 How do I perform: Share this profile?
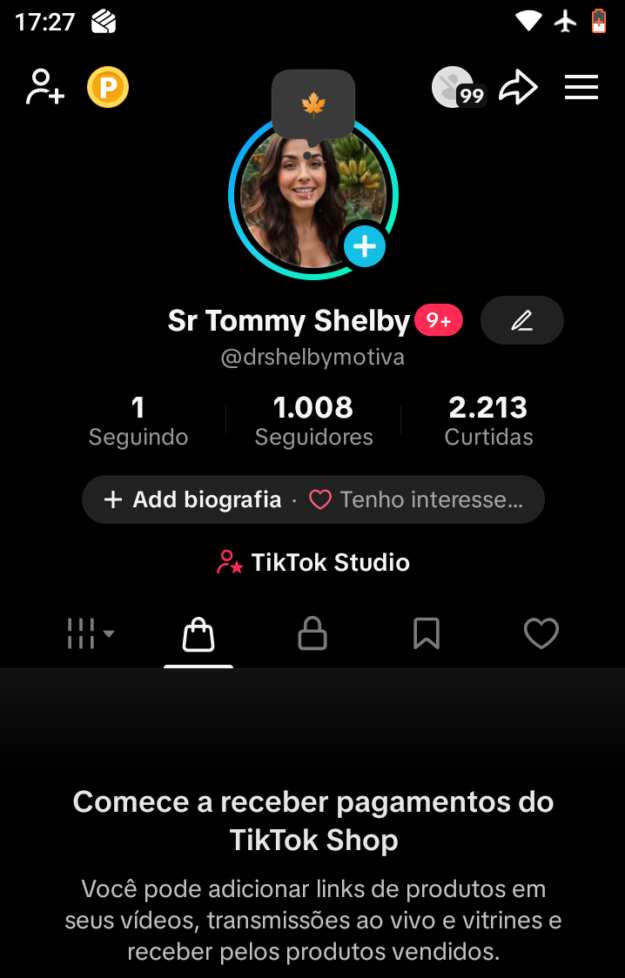[x=518, y=87]
